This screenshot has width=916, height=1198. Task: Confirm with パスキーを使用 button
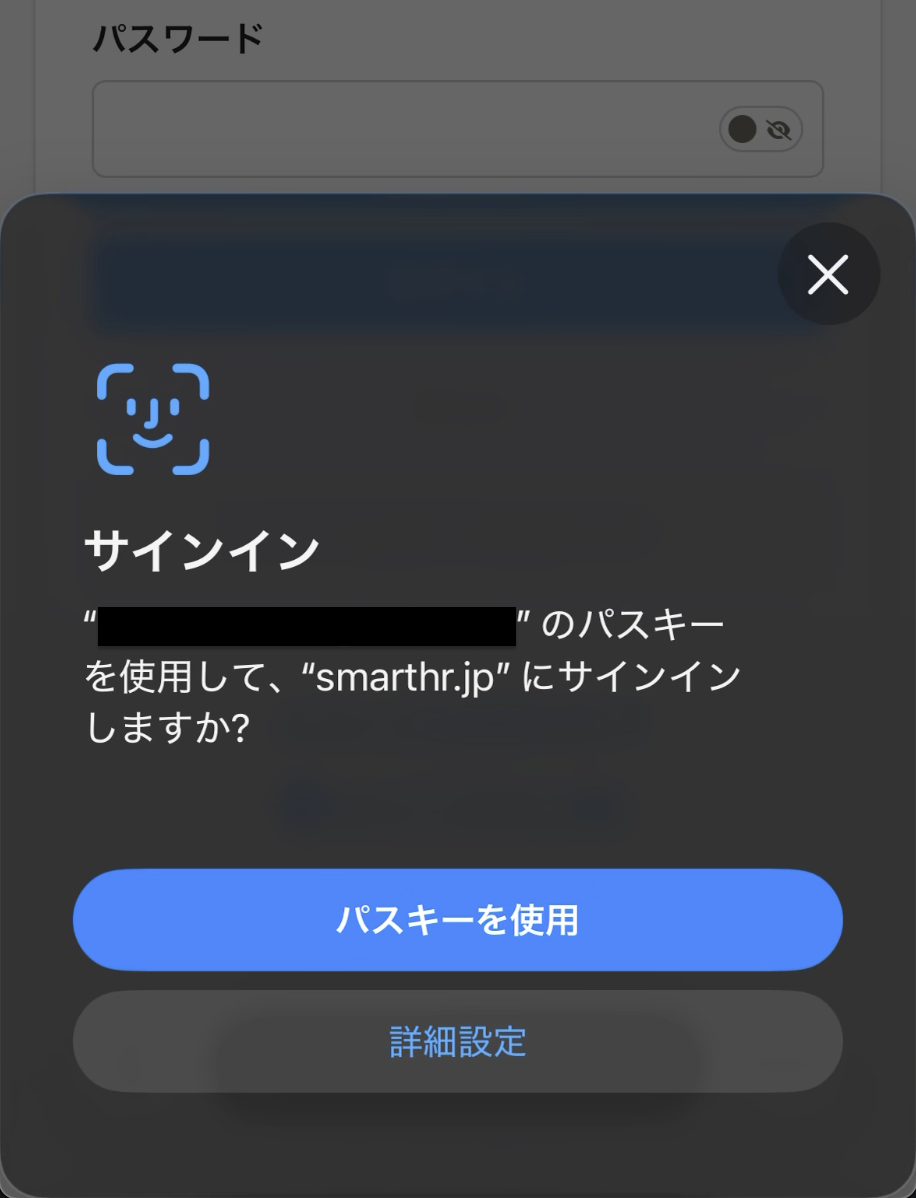pos(457,920)
